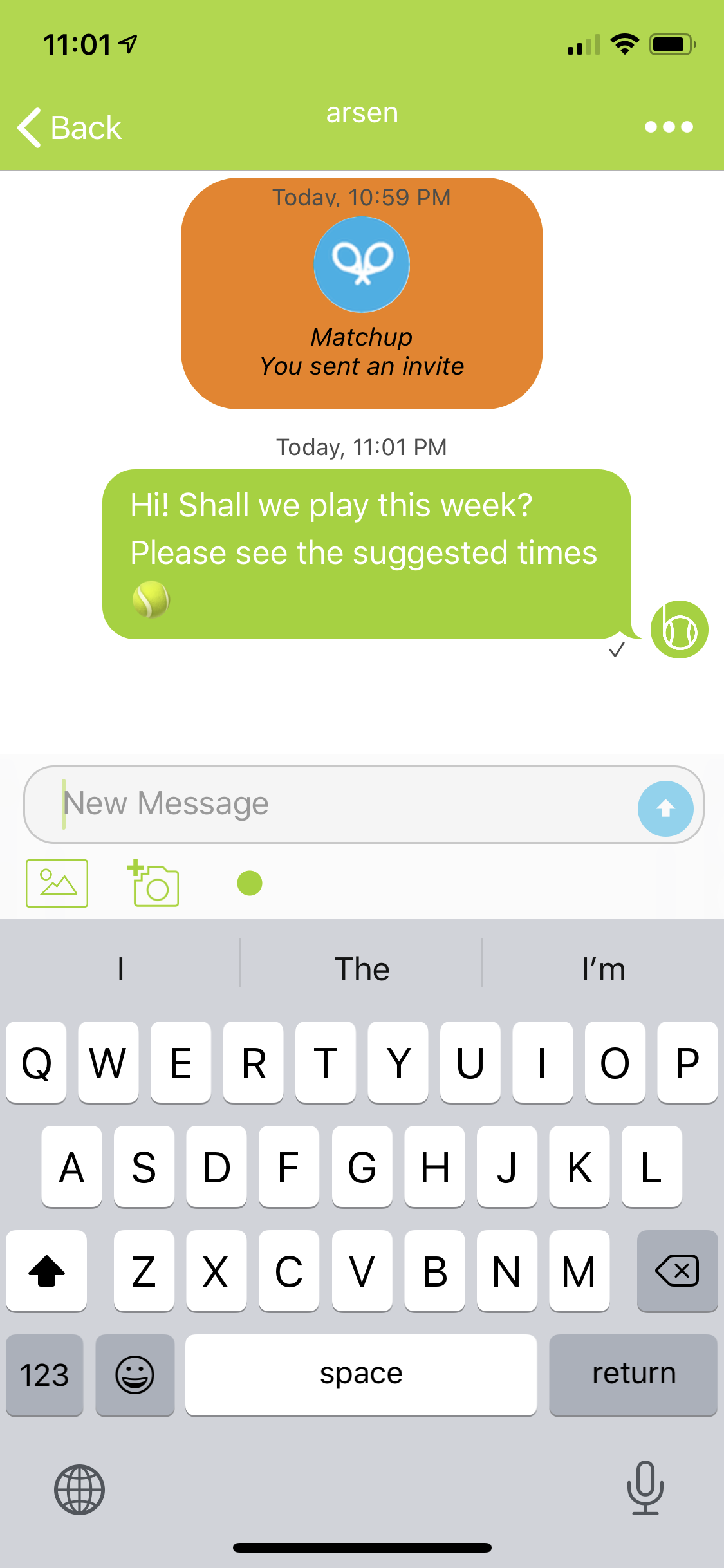This screenshot has width=724, height=1568.
Task: Insert the suggested word "The"
Action: (x=362, y=969)
